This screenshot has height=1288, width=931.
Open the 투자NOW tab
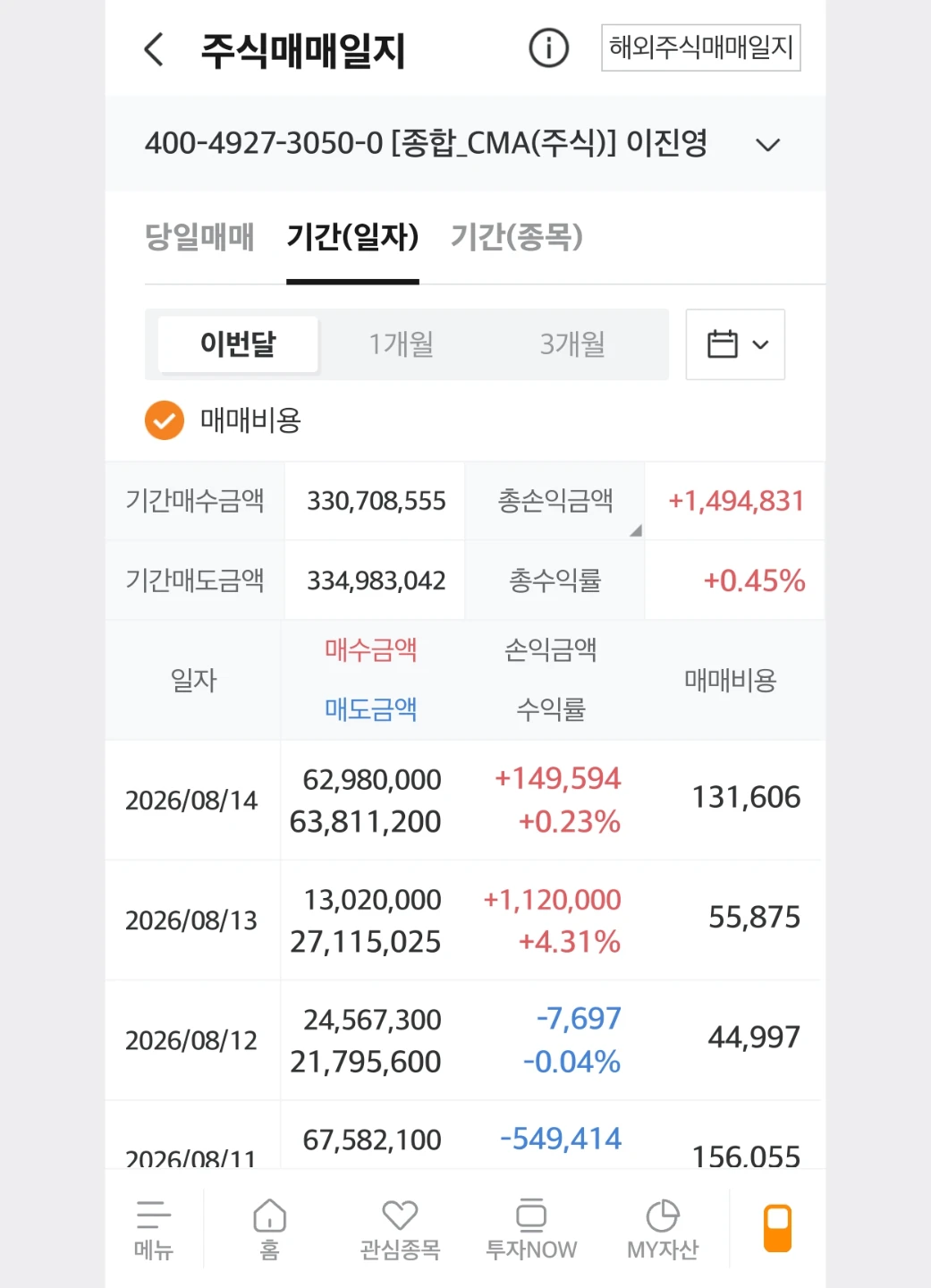point(531,1230)
